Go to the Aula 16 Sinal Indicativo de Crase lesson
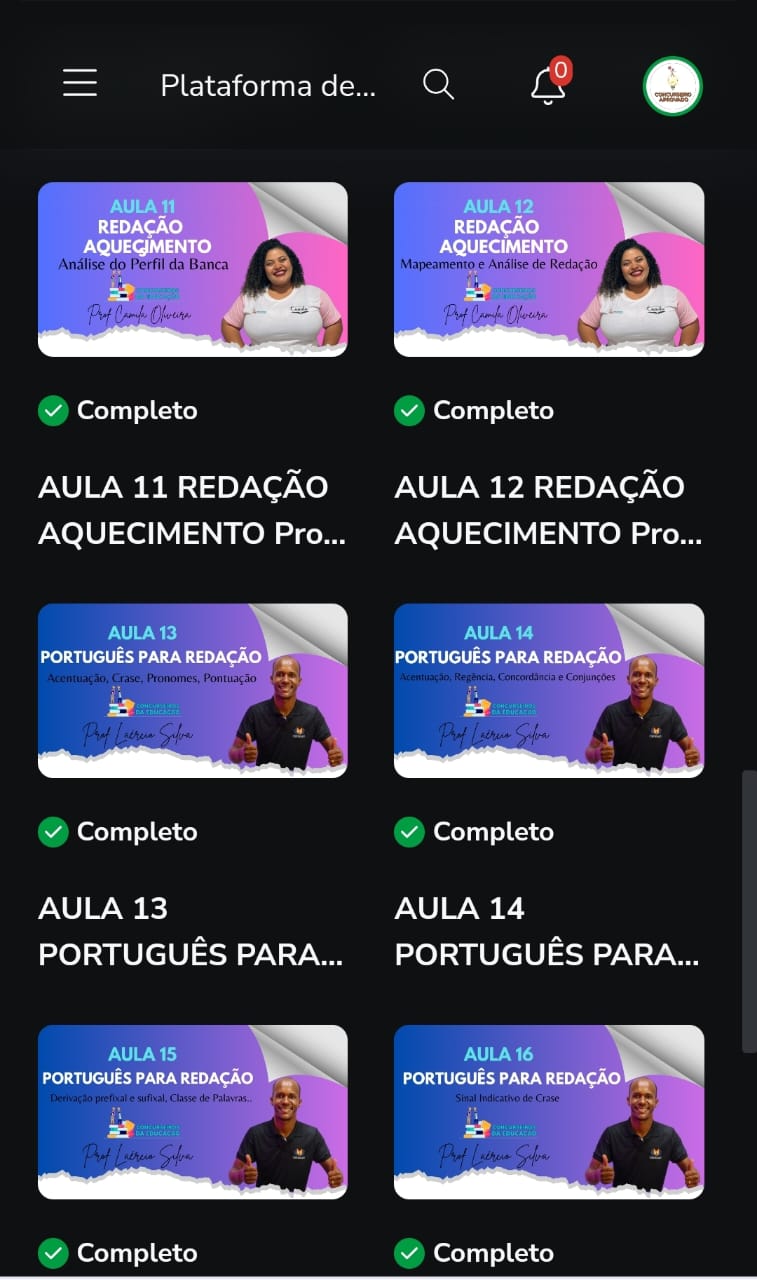 click(549, 1111)
